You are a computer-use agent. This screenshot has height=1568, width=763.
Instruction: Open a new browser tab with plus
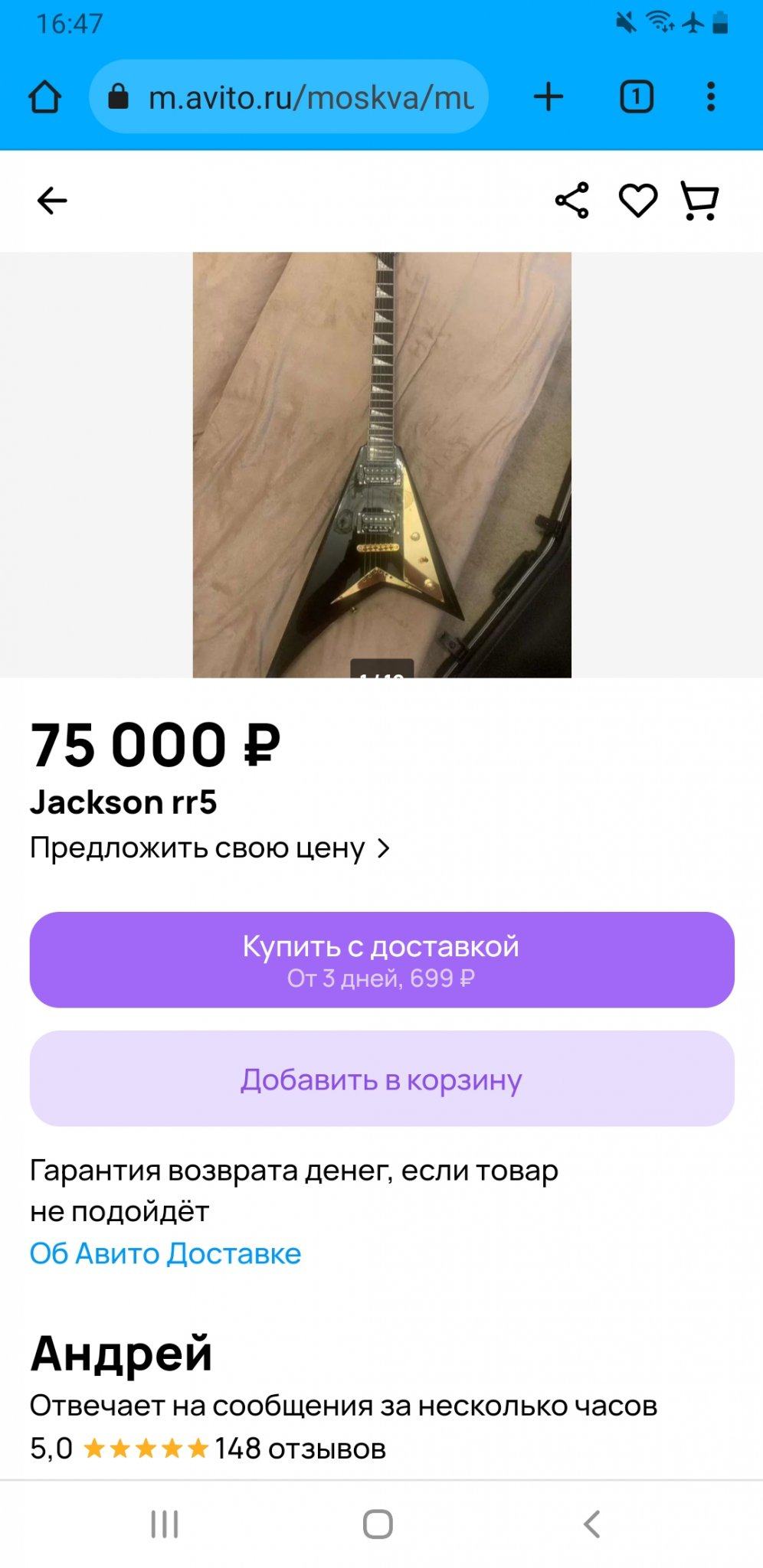549,96
